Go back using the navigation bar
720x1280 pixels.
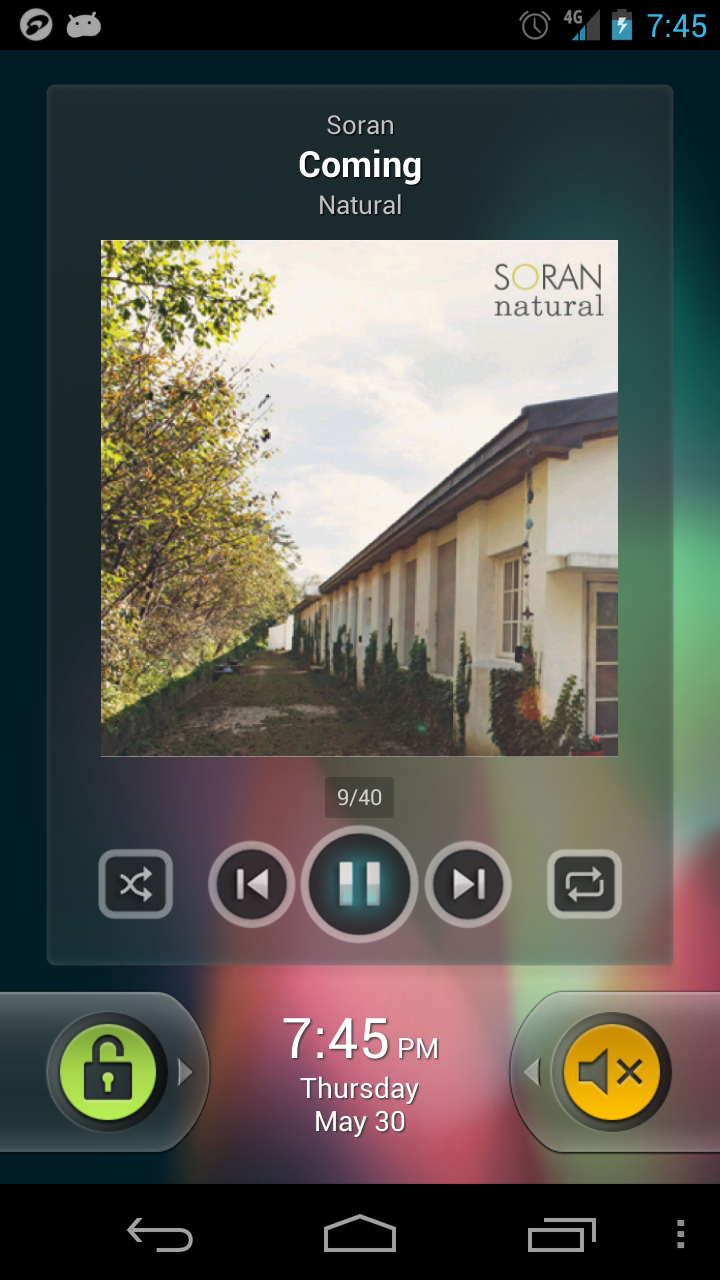point(160,1235)
